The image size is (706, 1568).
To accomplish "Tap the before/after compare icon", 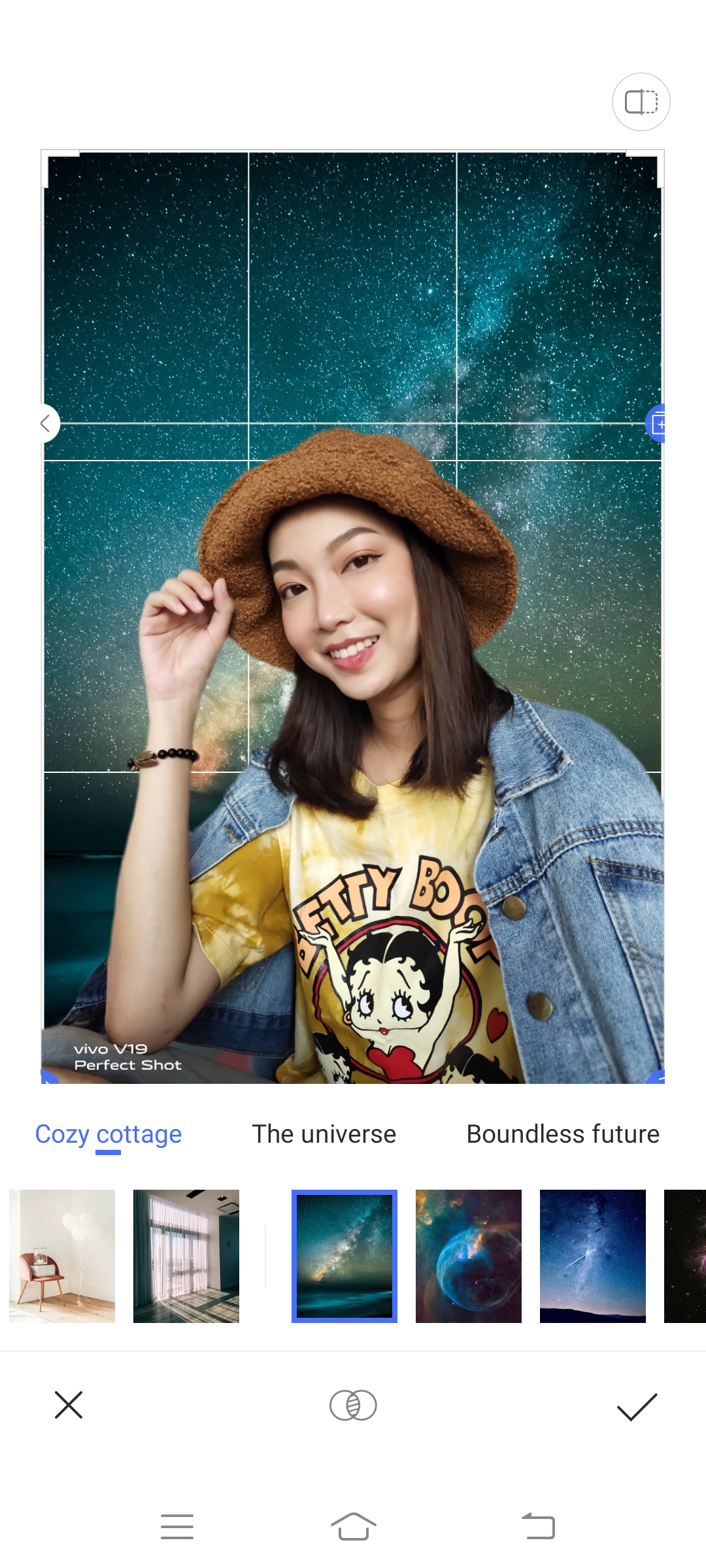I will point(641,102).
